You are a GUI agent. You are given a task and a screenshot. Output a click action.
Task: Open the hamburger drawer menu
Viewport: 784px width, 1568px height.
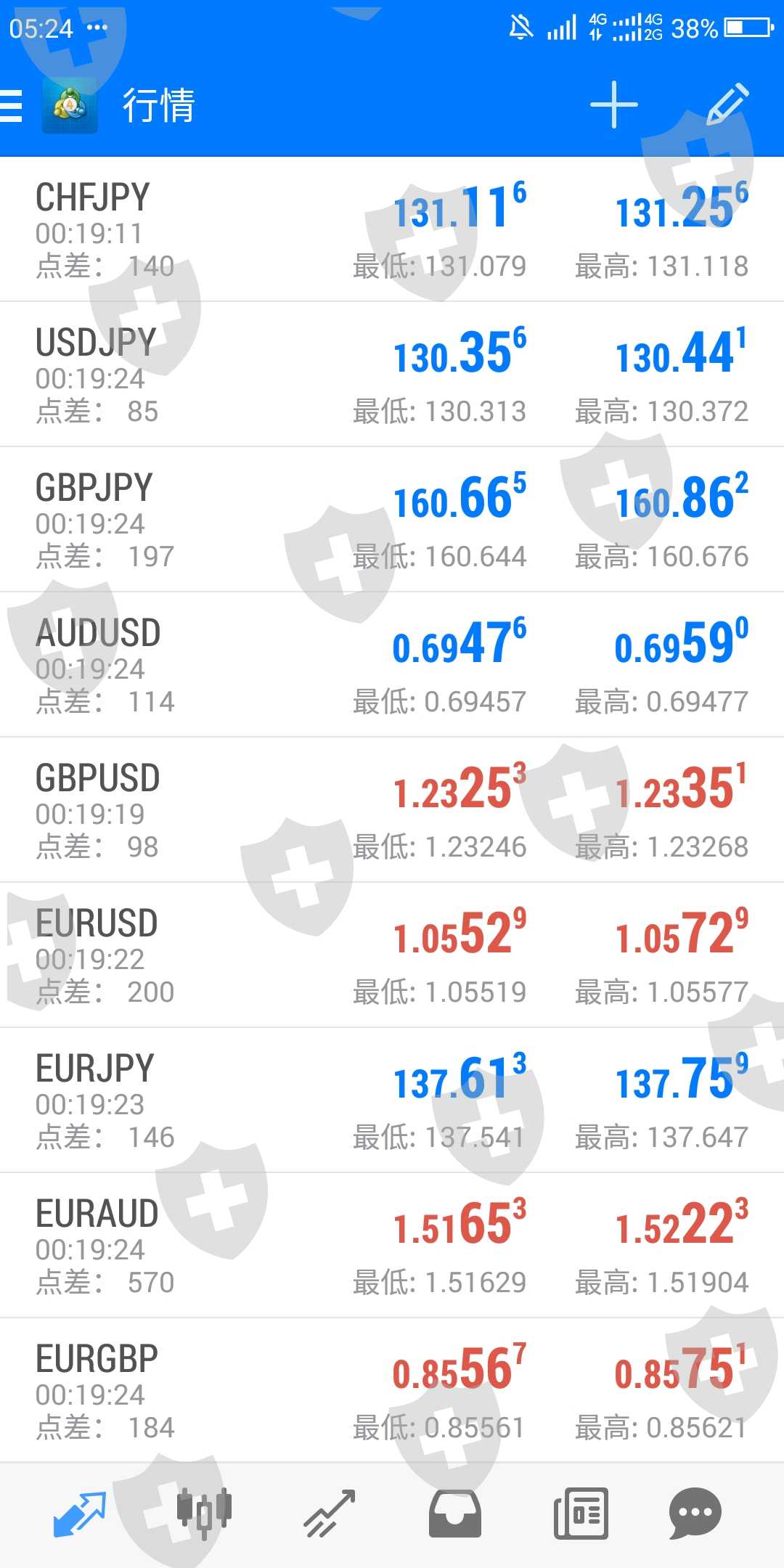(12, 106)
